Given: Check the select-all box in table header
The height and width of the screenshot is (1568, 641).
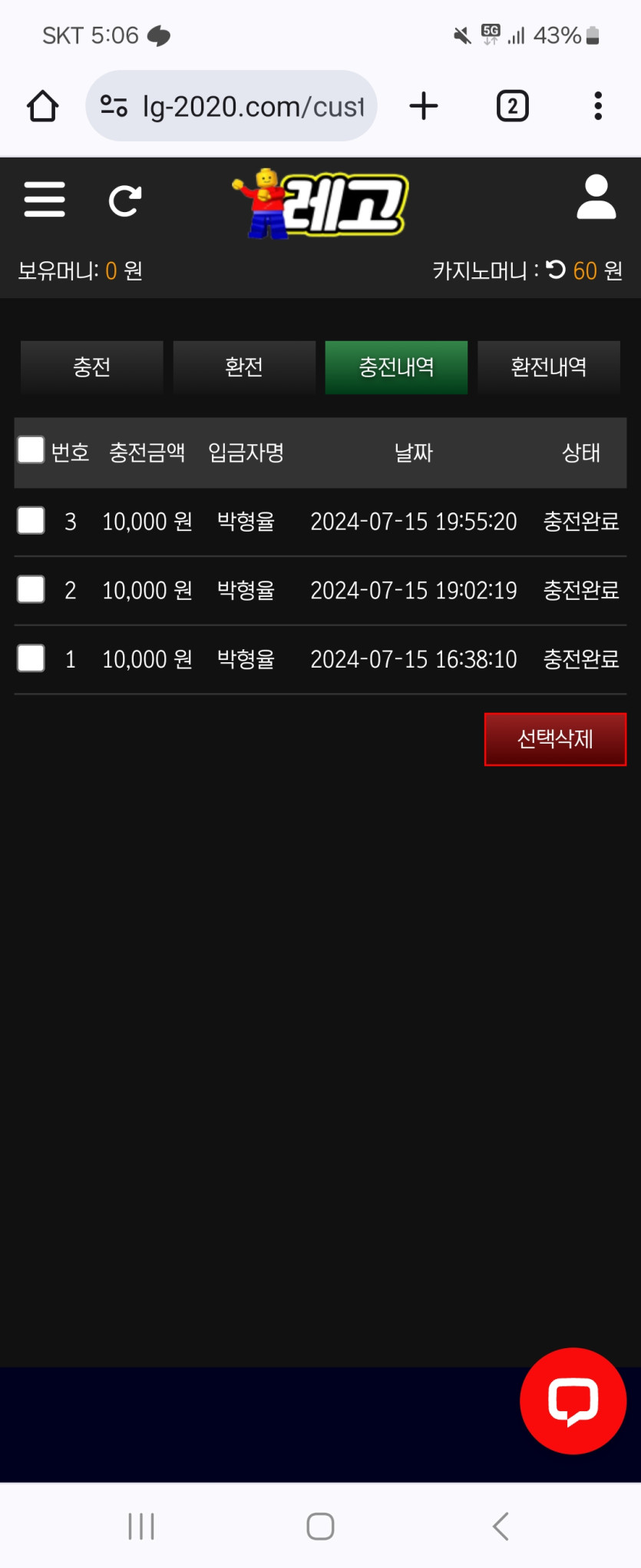Looking at the screenshot, I should click(x=31, y=450).
